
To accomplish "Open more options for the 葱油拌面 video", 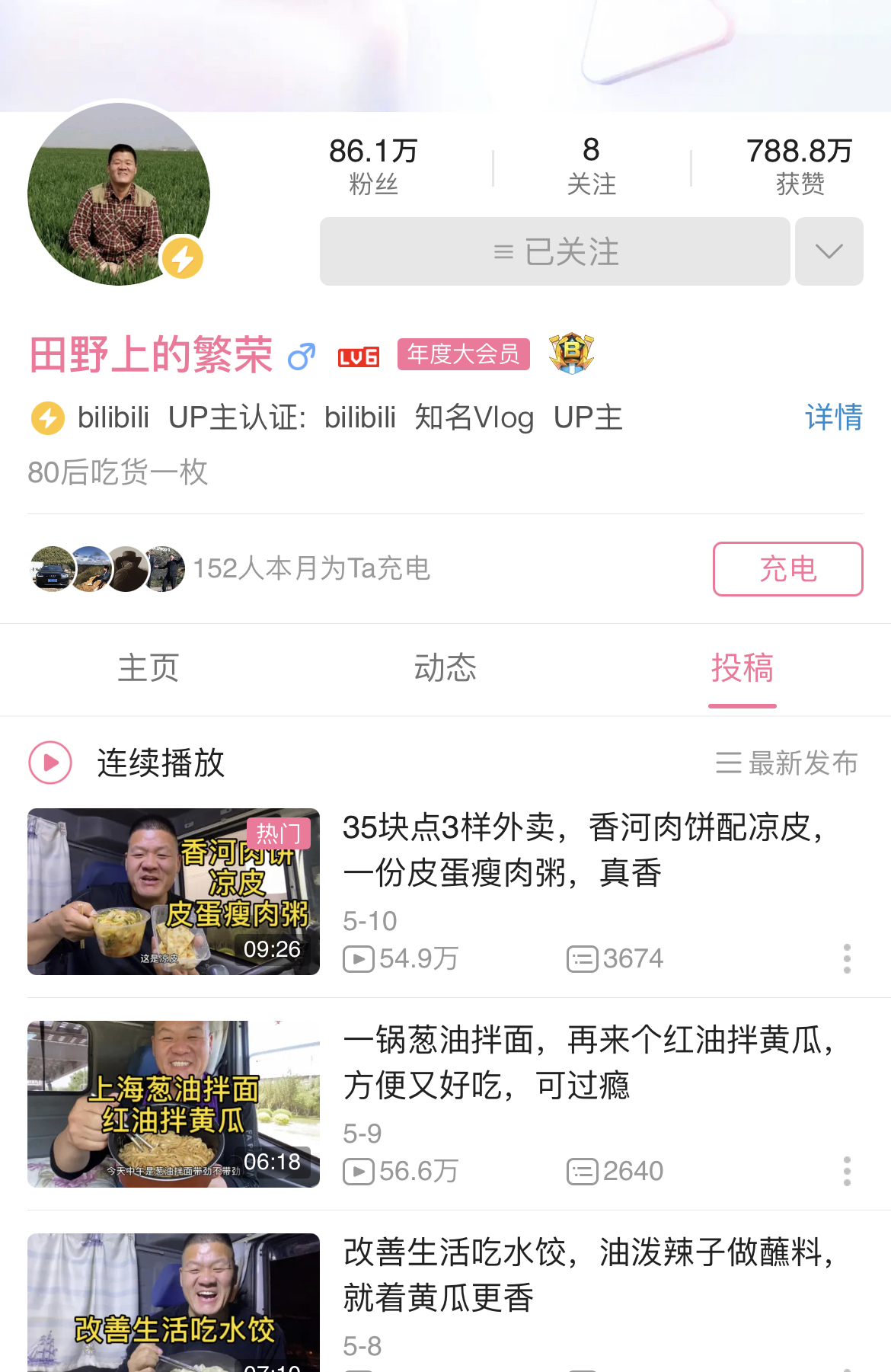I will [x=847, y=1171].
